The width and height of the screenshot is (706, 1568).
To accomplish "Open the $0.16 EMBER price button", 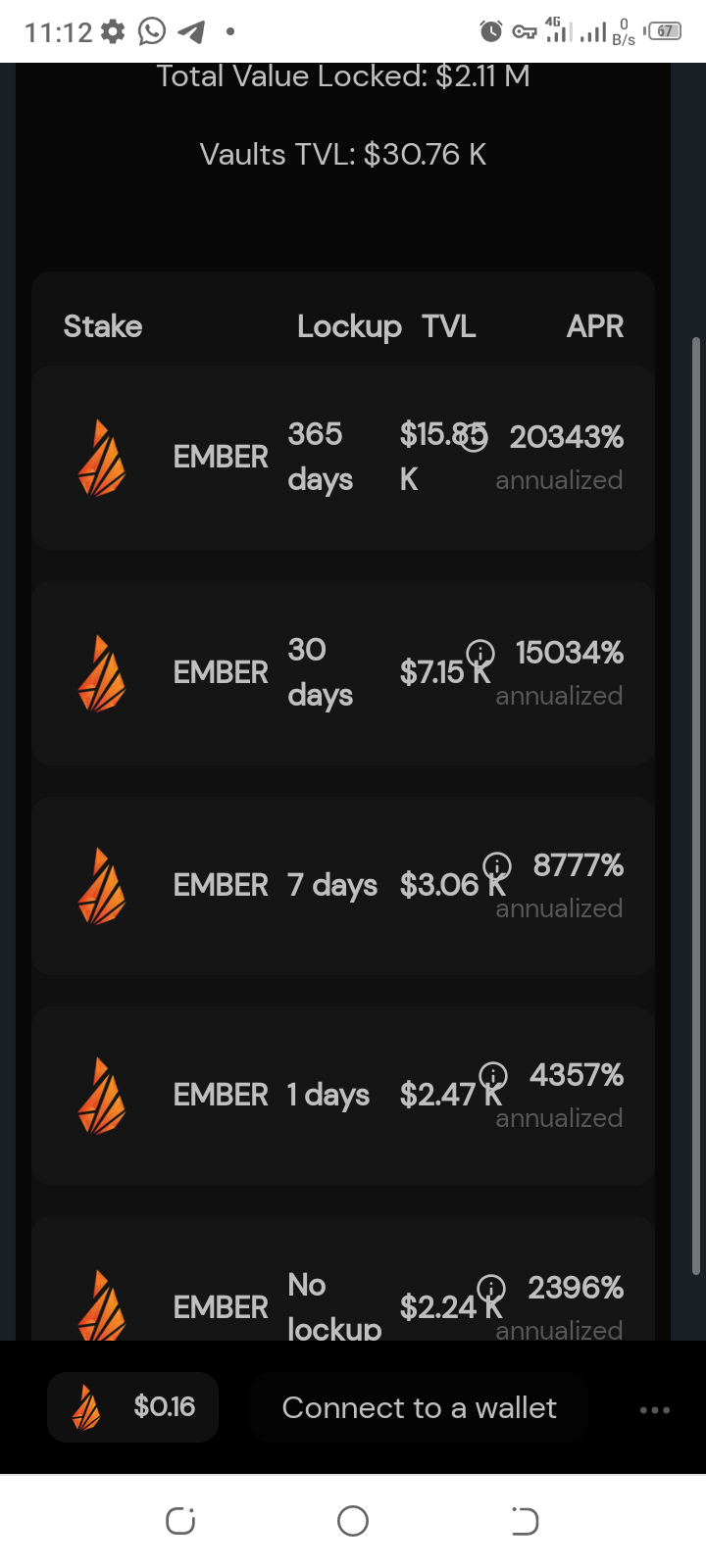I will [133, 1407].
